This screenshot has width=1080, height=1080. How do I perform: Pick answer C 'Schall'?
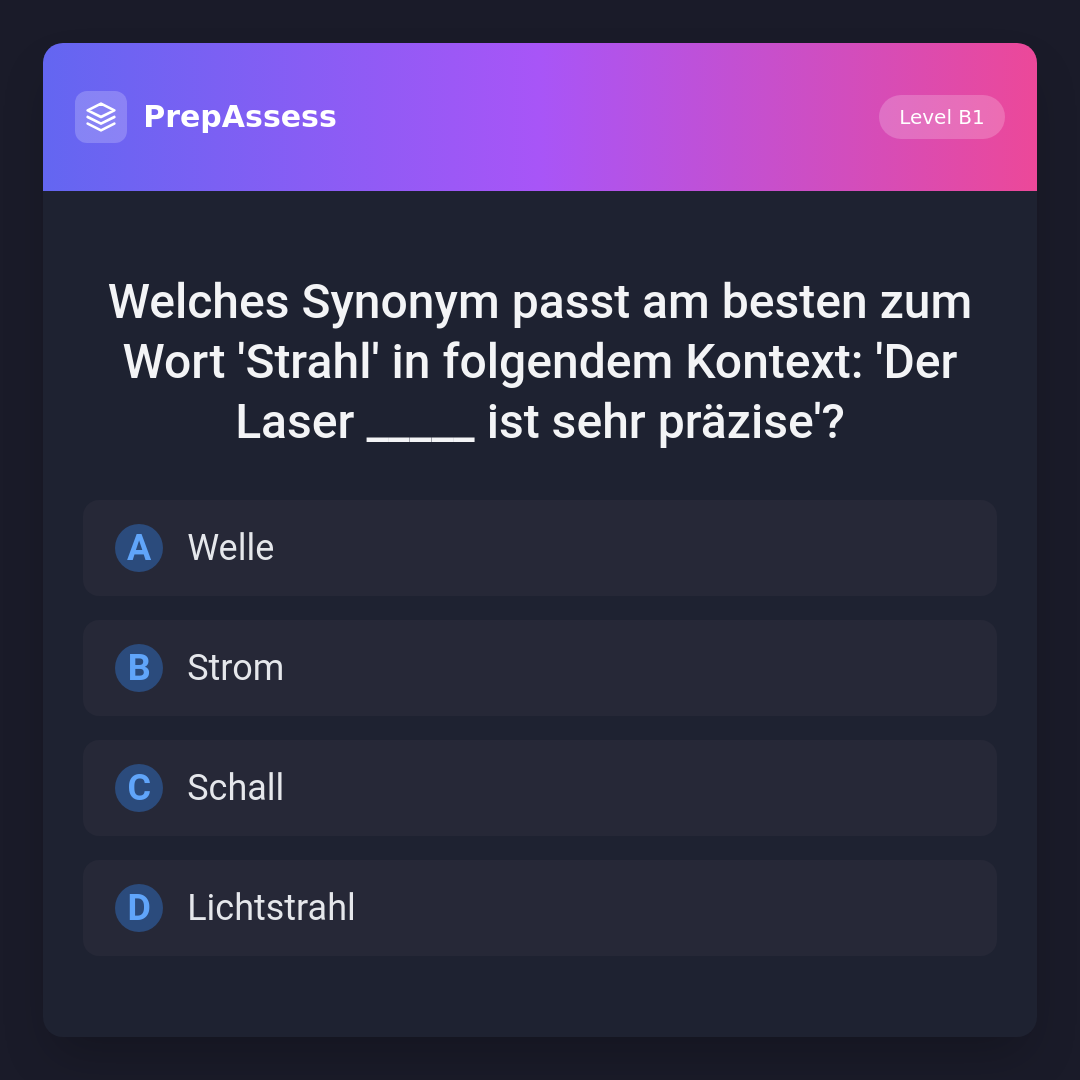(x=539, y=788)
